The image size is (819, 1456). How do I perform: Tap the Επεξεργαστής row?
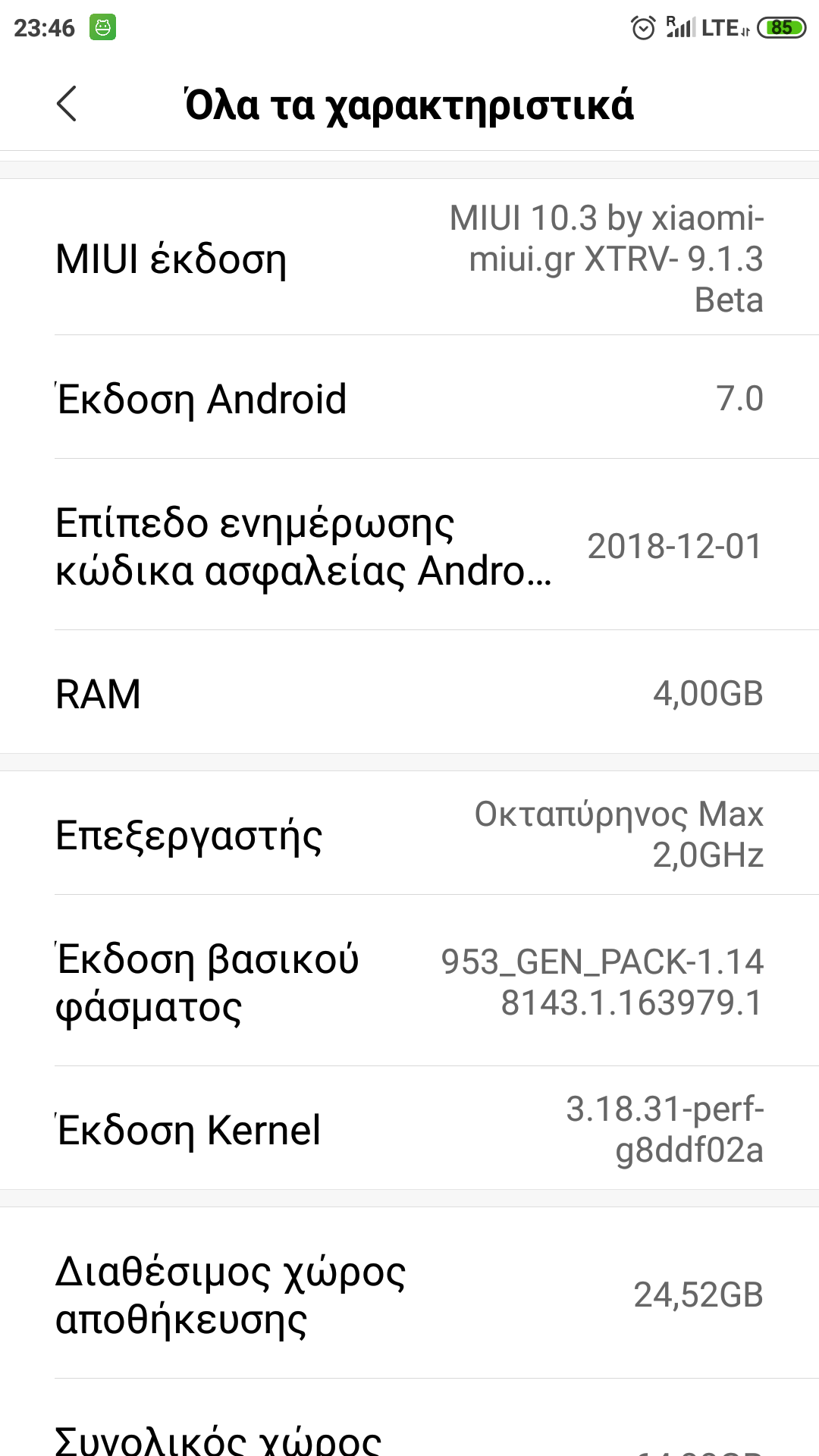[409, 834]
